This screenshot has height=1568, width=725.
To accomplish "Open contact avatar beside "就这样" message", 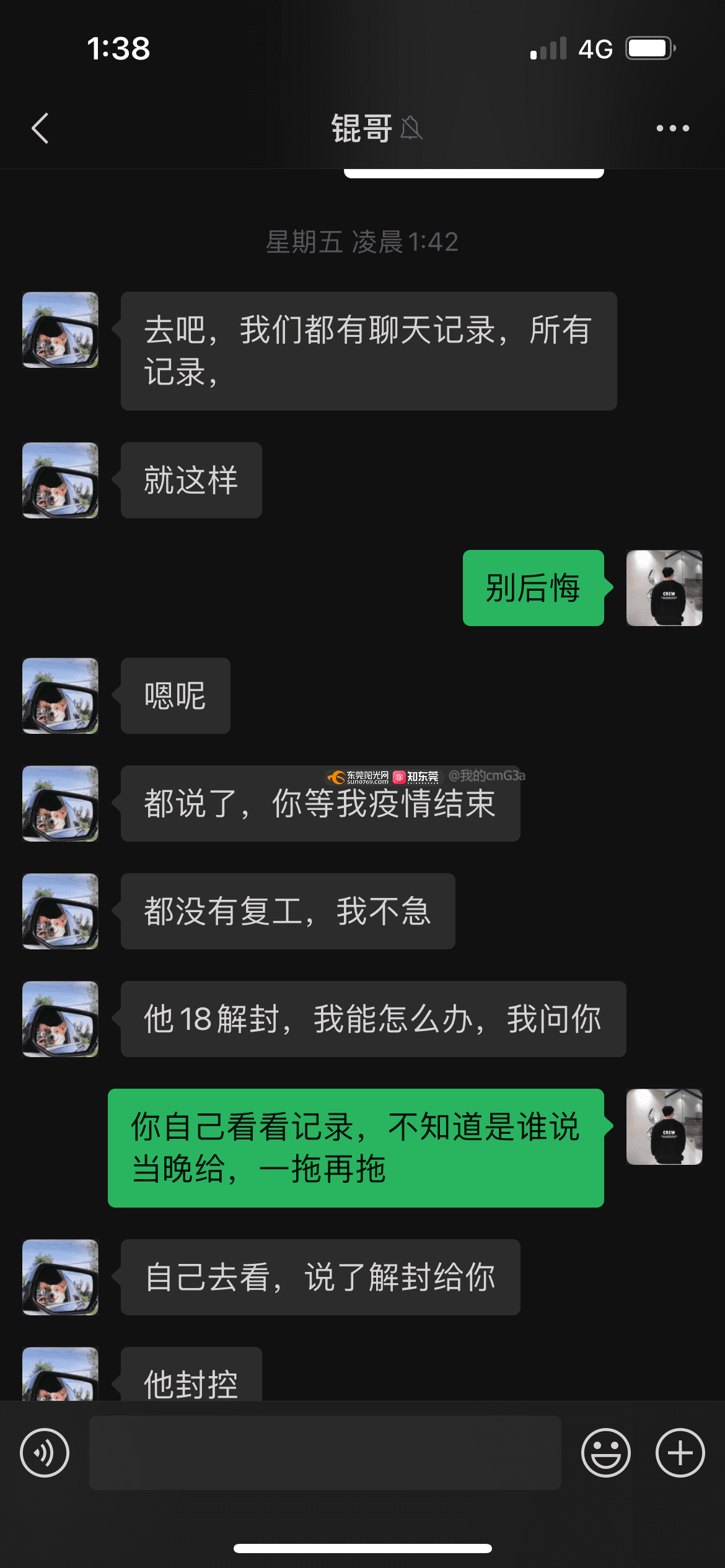I will point(60,480).
